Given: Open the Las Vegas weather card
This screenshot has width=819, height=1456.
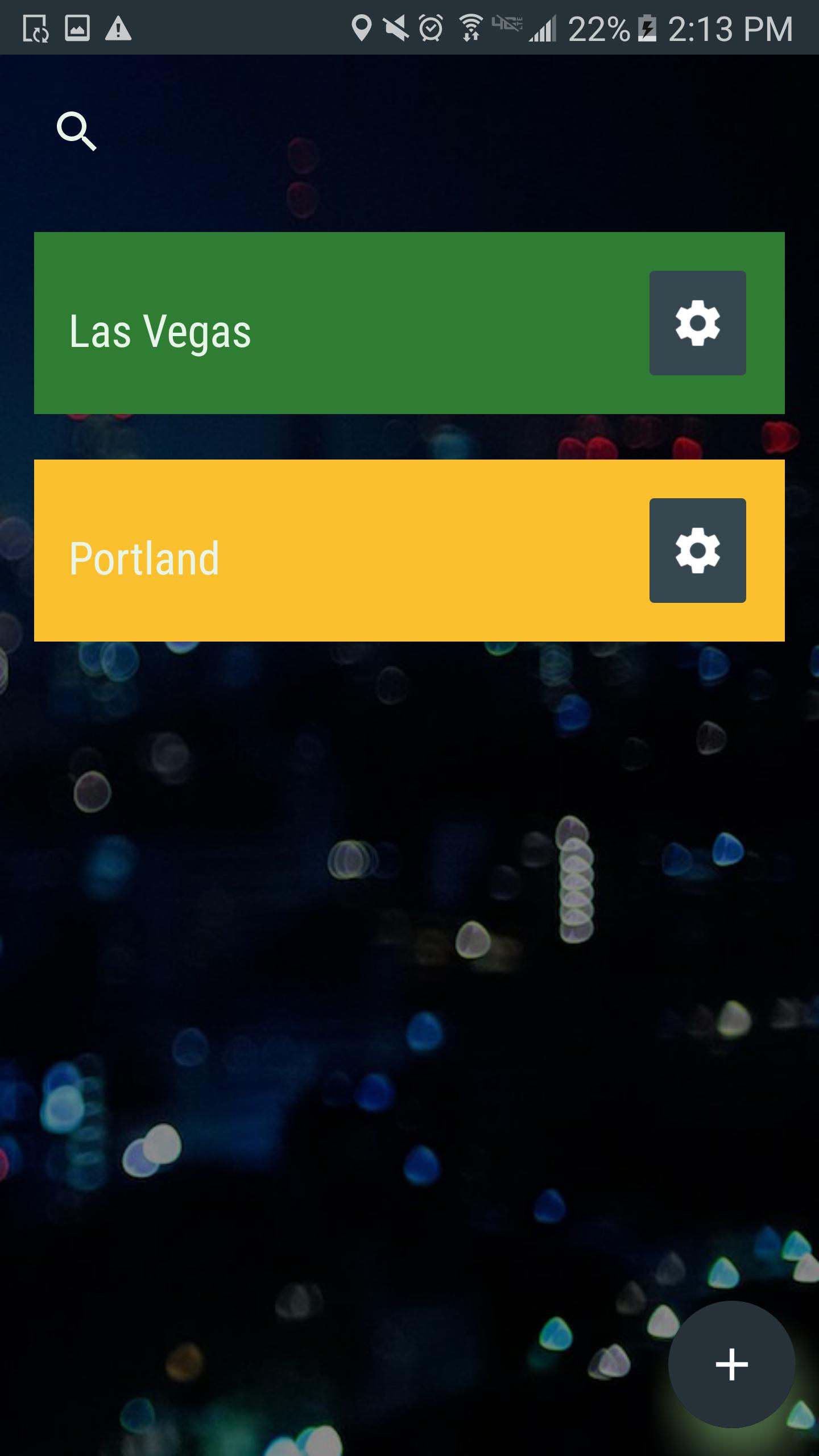Looking at the screenshot, I should [x=341, y=321].
